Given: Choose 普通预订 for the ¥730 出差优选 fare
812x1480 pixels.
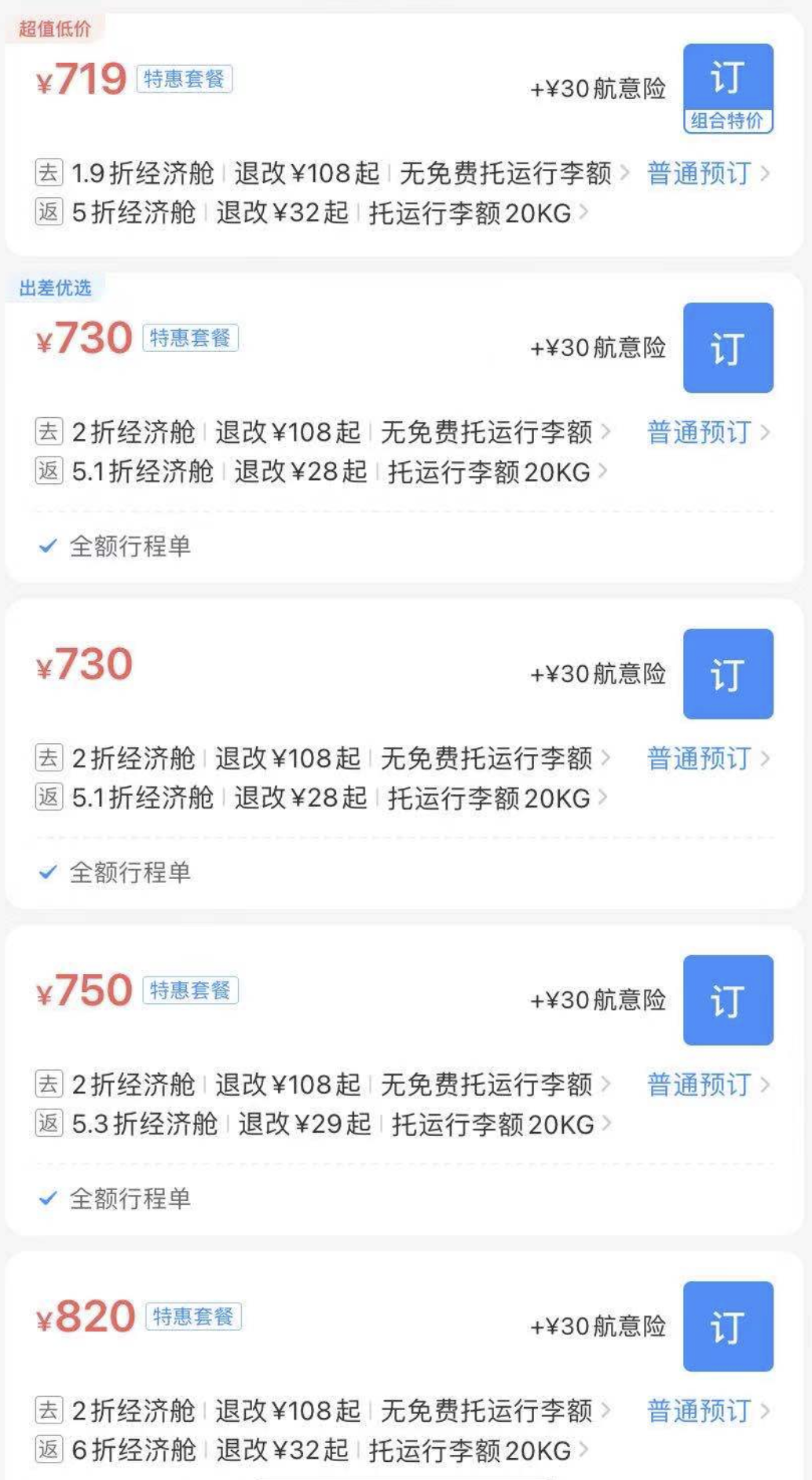Looking at the screenshot, I should [x=708, y=433].
